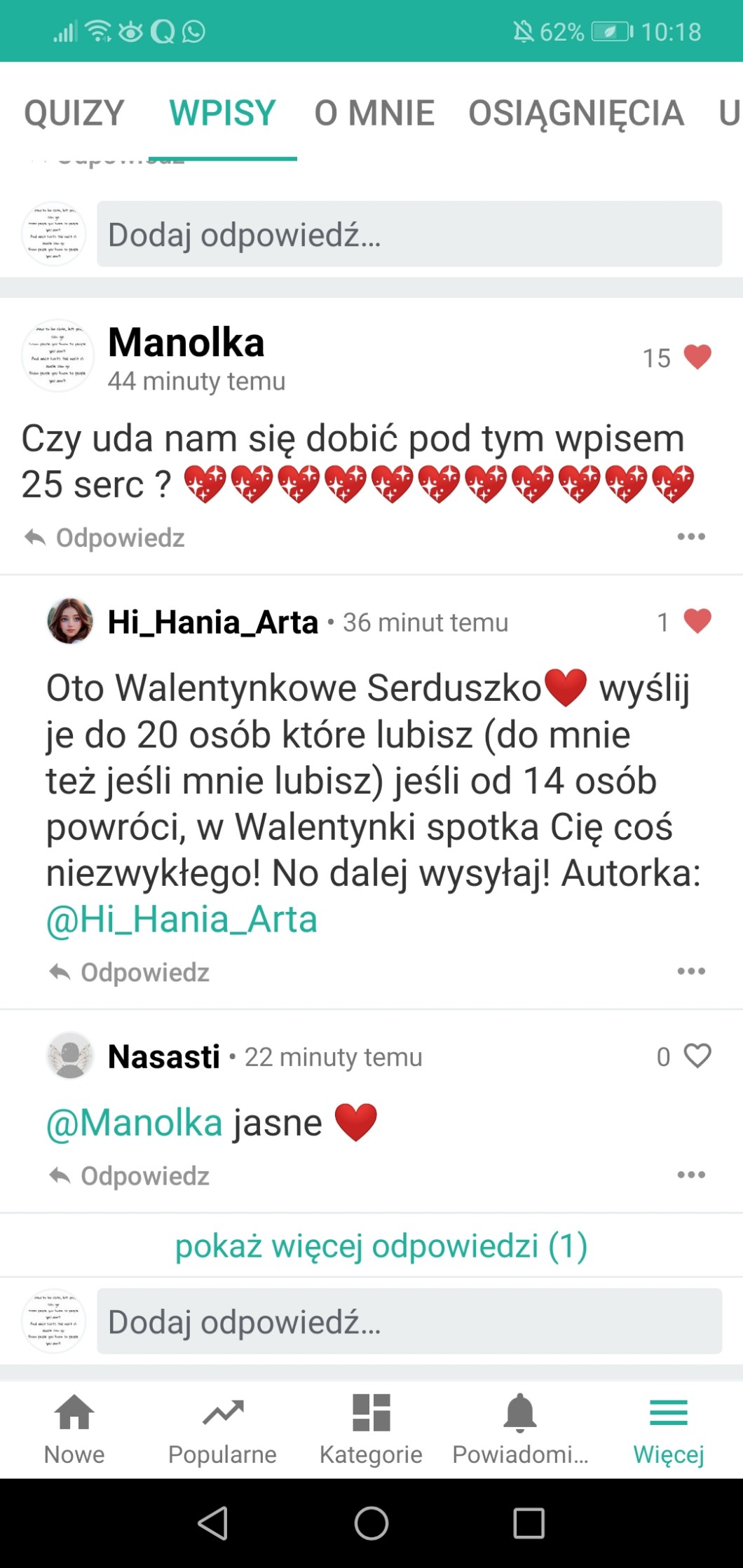Go back with the system back button
The height and width of the screenshot is (1568, 743).
(213, 1523)
